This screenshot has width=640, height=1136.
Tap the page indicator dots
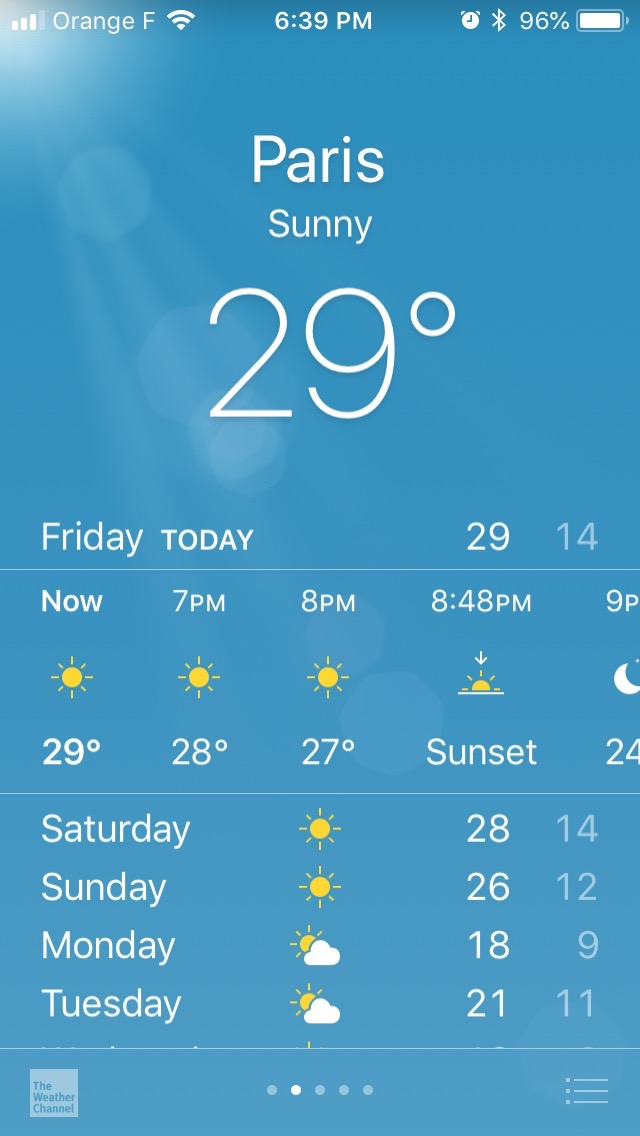tap(320, 1090)
